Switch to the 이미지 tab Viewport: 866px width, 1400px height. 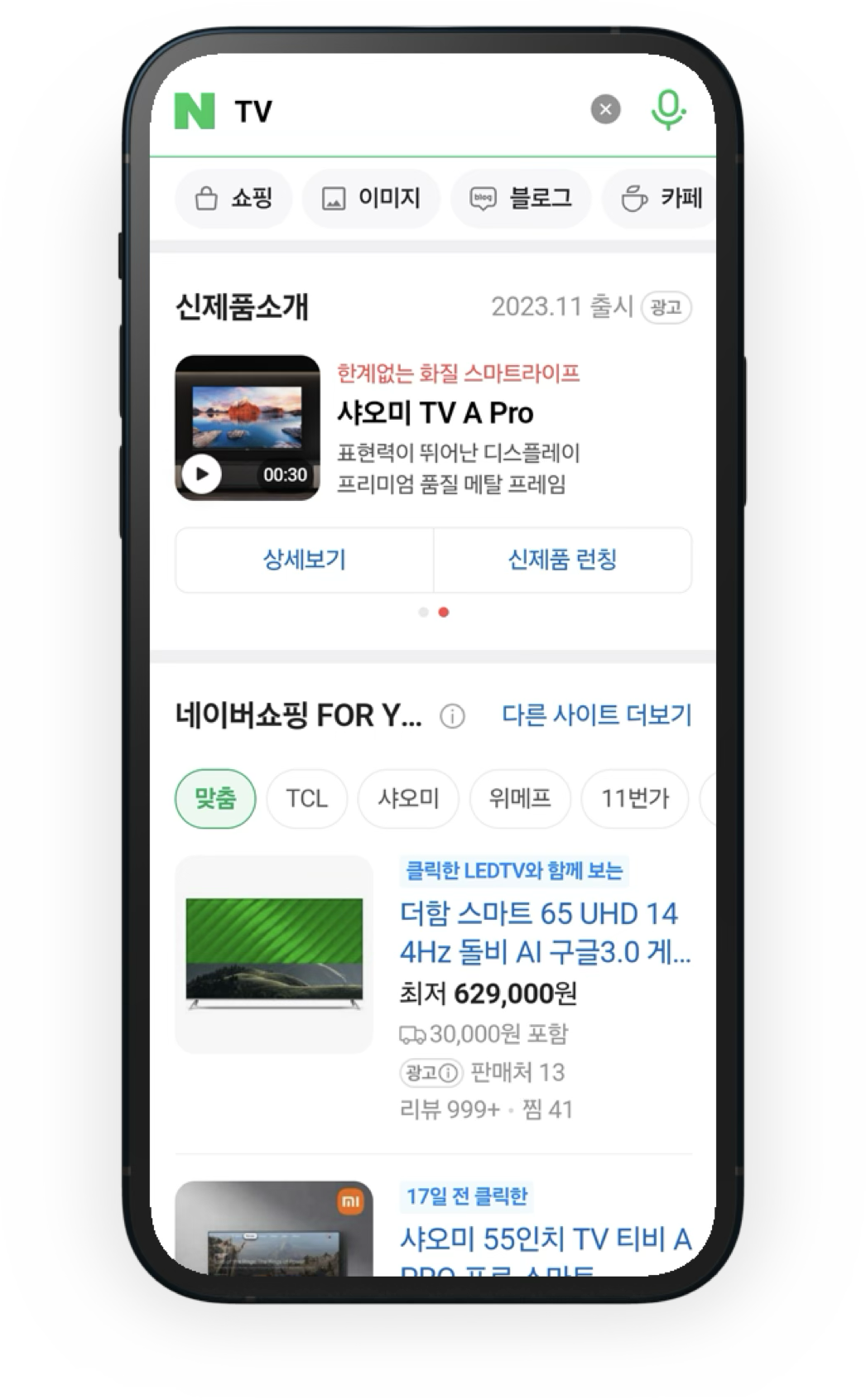pos(371,199)
